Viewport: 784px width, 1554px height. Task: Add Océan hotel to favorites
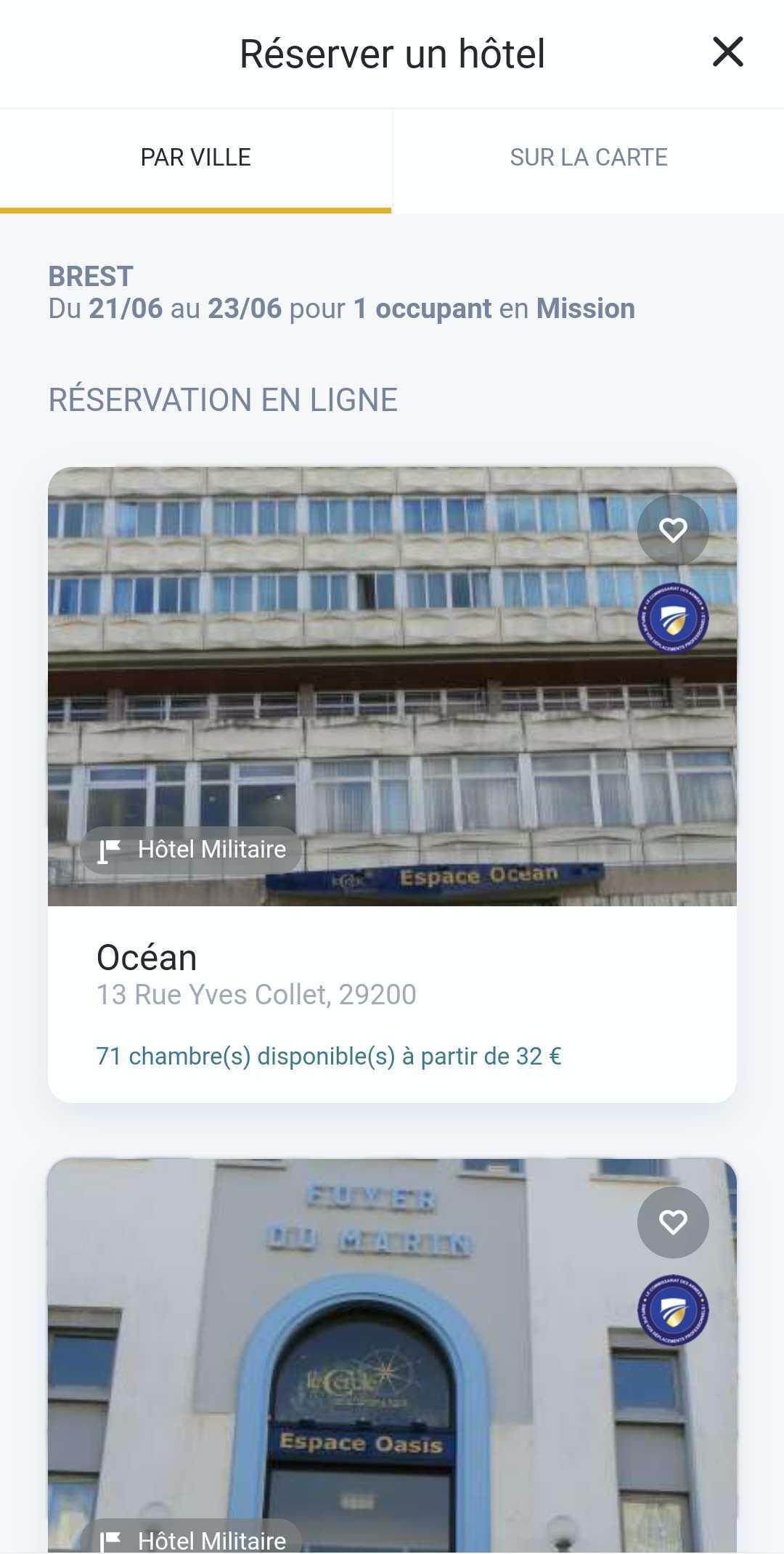click(673, 530)
